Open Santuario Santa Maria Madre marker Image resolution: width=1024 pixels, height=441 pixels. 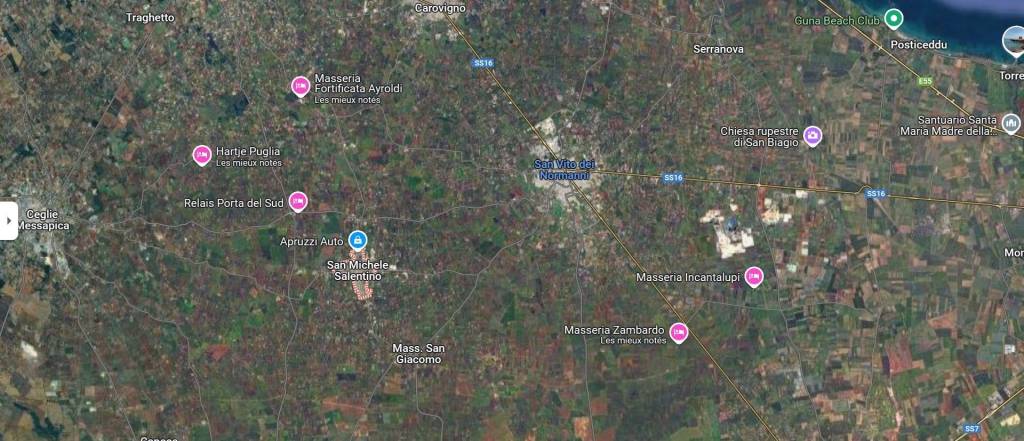pyautogui.click(x=1011, y=124)
